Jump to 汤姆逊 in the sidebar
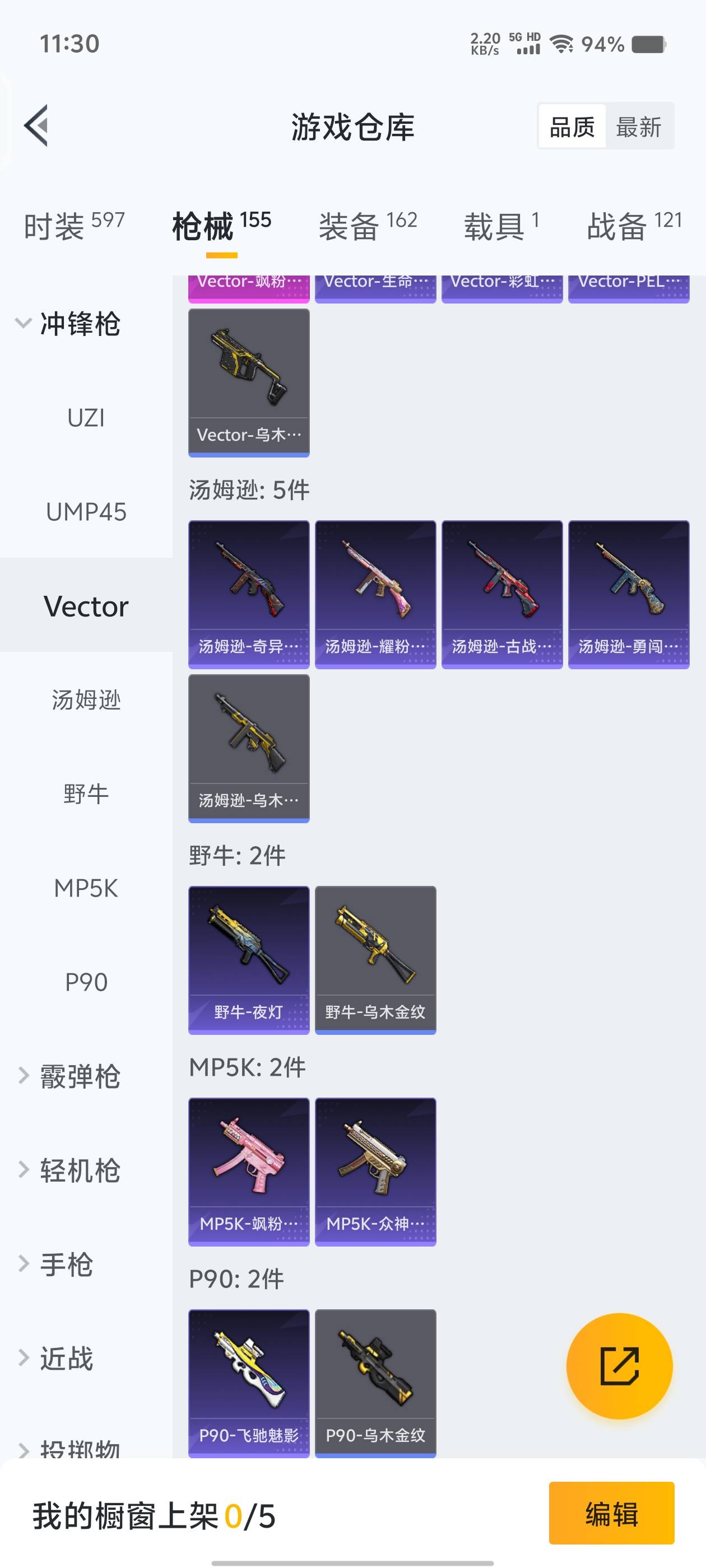The image size is (706, 1568). point(86,700)
